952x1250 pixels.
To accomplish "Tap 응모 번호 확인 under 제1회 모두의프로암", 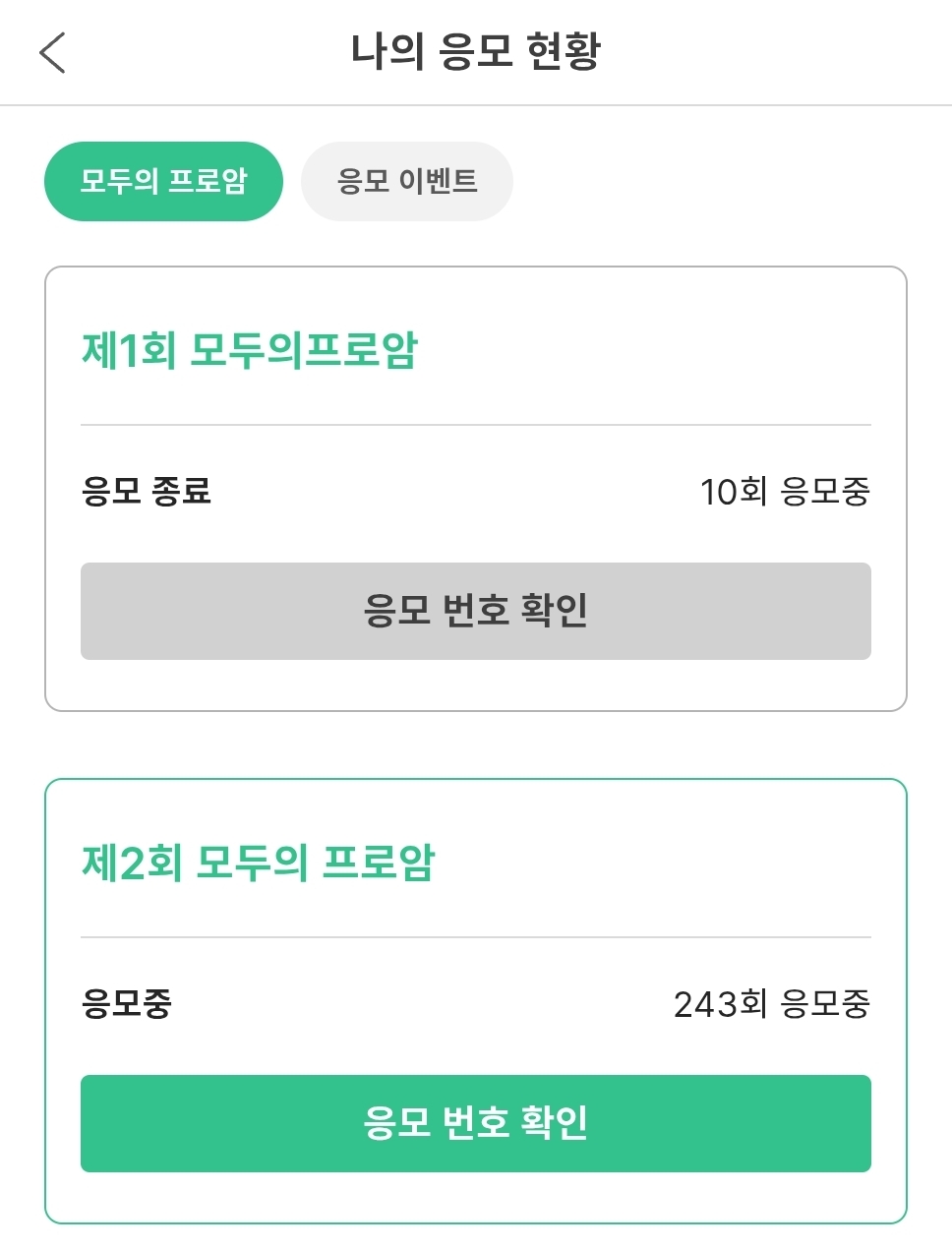I will (475, 611).
